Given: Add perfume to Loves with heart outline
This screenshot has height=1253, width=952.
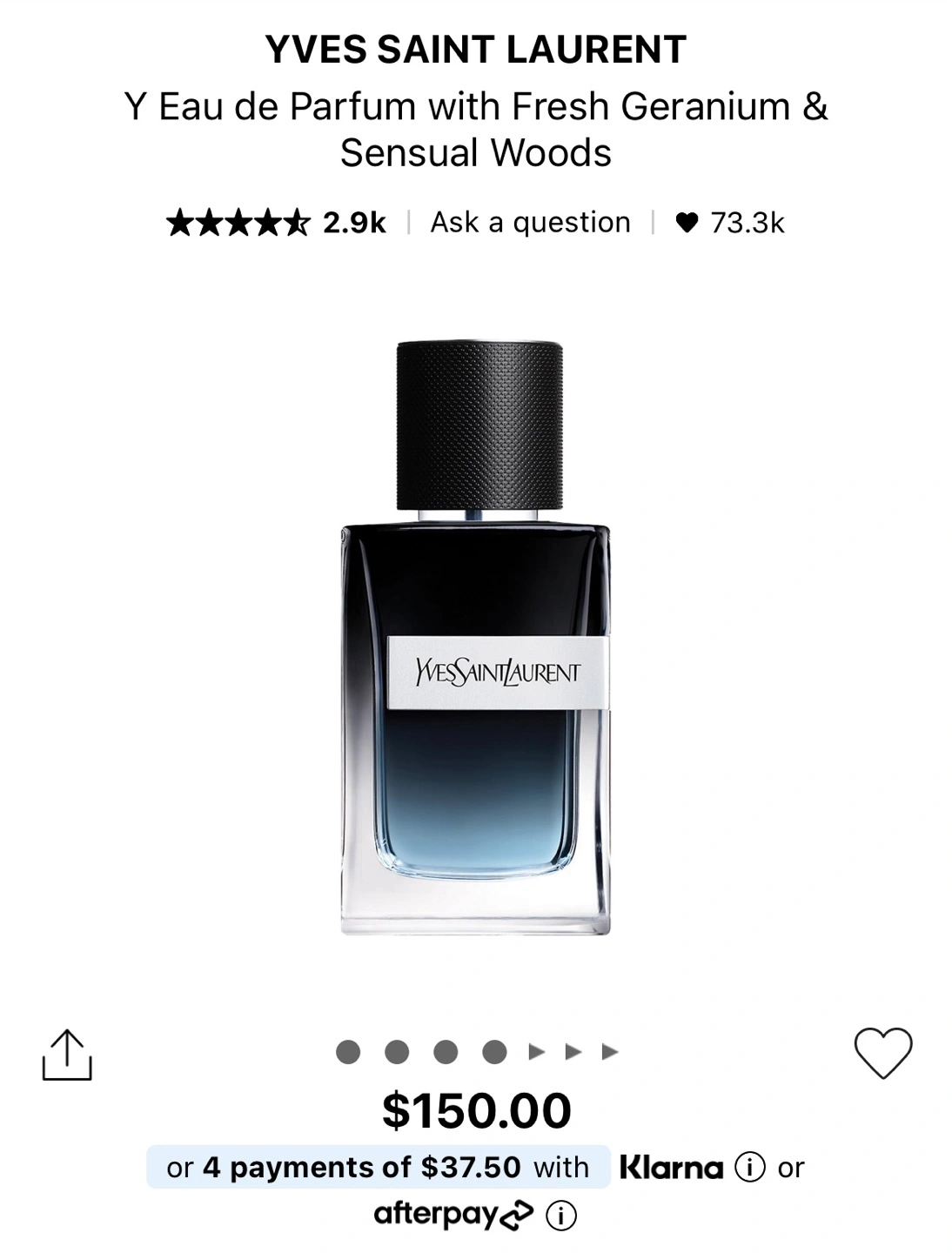Looking at the screenshot, I should point(883,1053).
